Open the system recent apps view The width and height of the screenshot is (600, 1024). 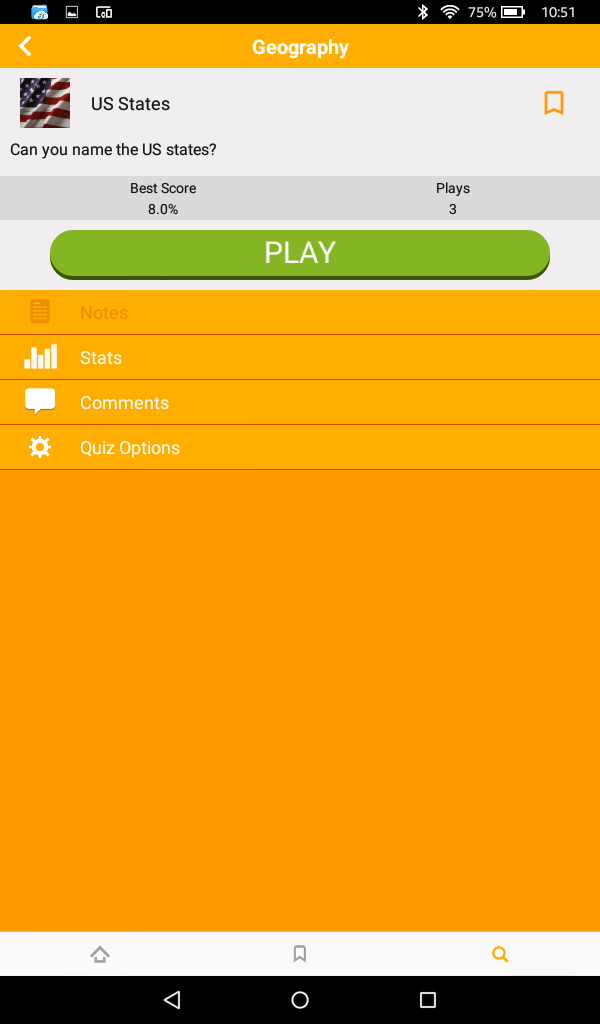(x=428, y=1000)
